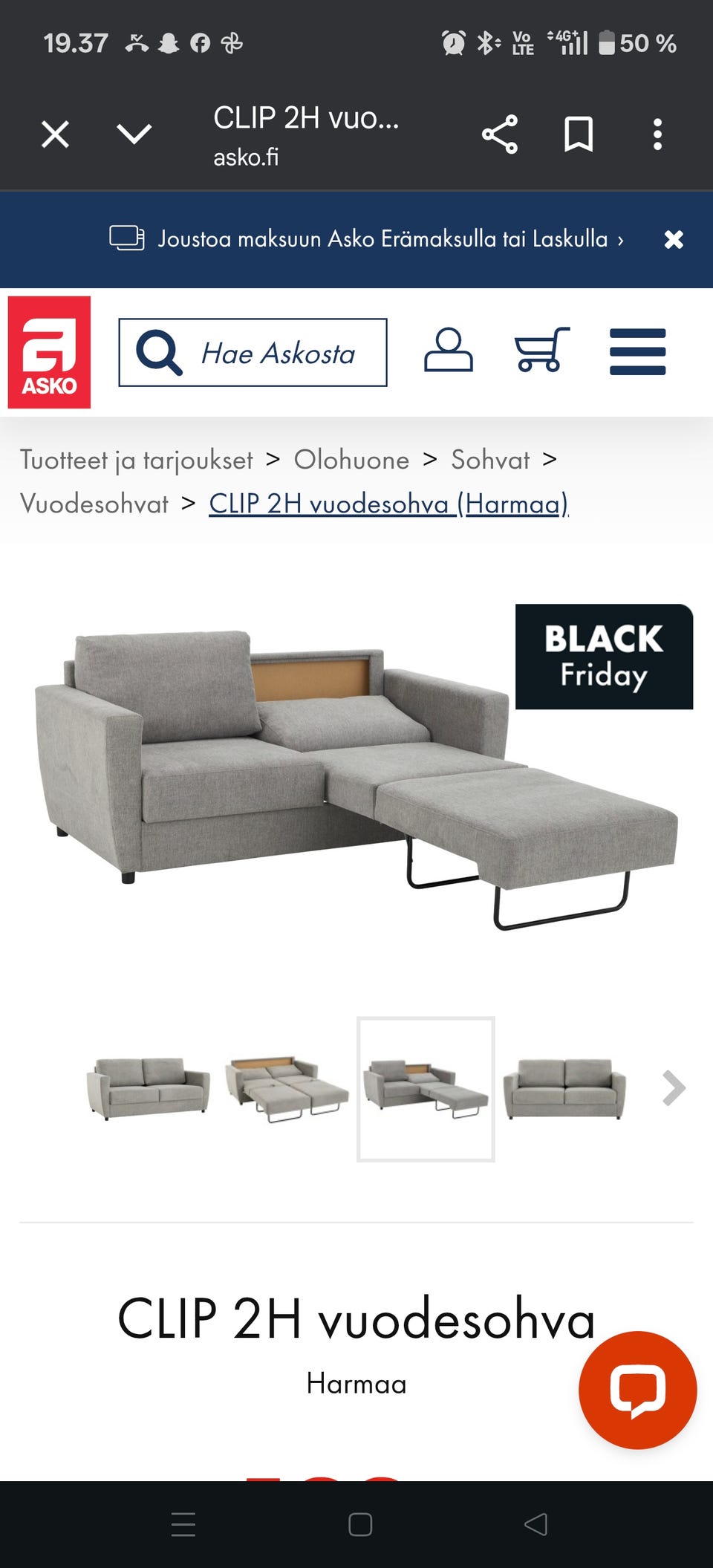
Task: Open the orange live chat button
Action: (637, 1390)
